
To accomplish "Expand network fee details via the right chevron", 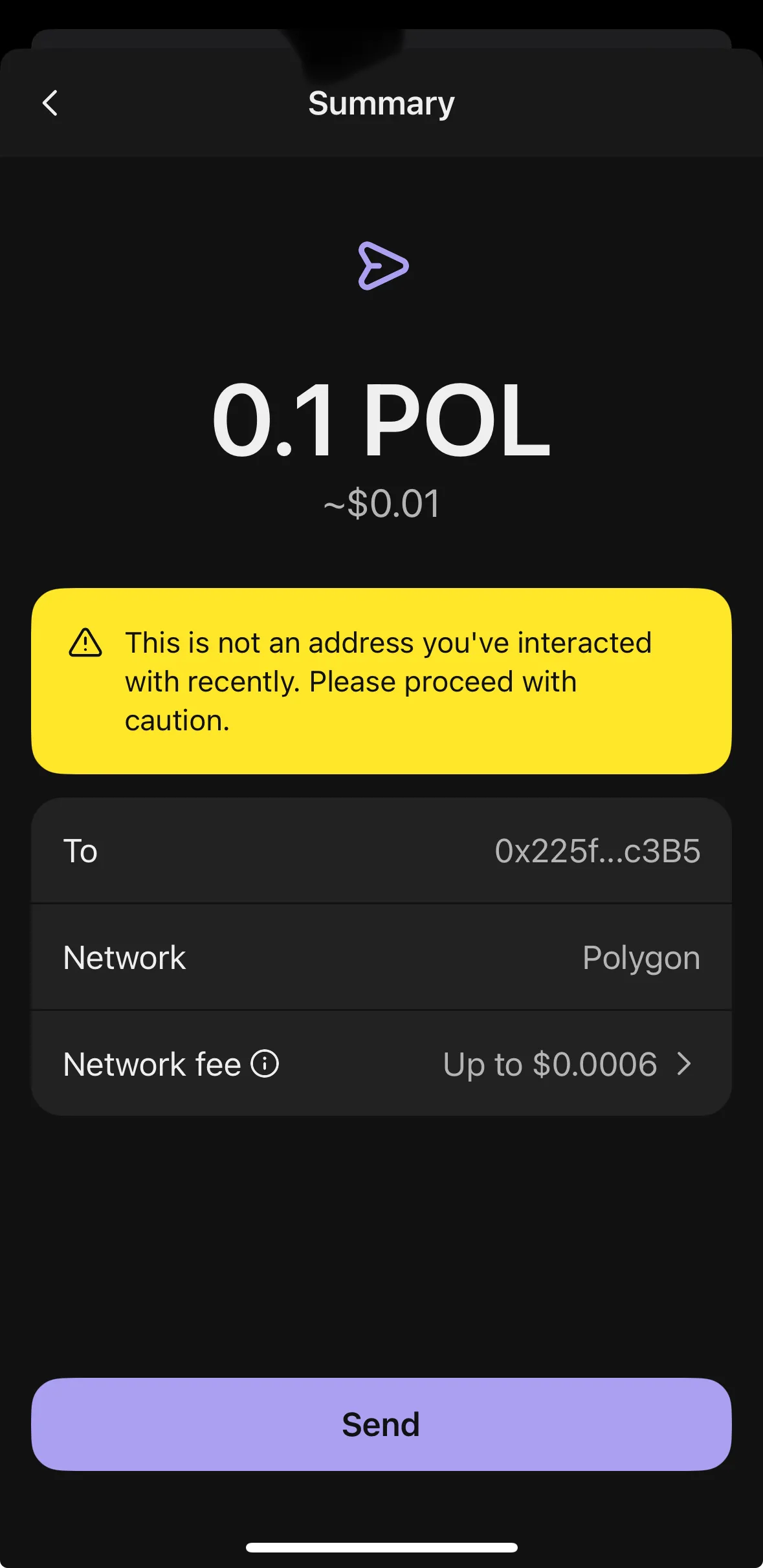I will click(x=684, y=1064).
